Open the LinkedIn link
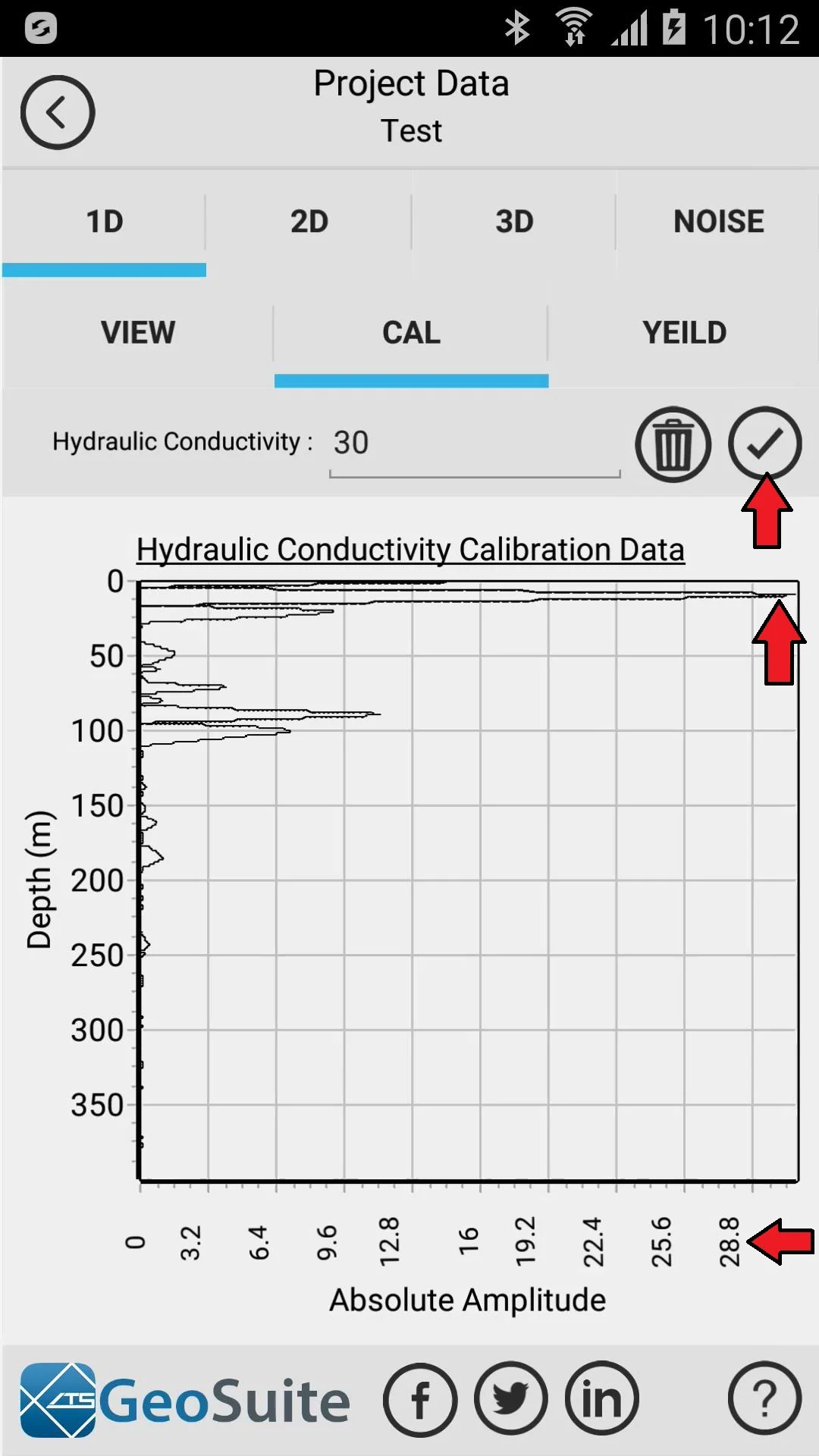The height and width of the screenshot is (1456, 819). pos(602,1399)
